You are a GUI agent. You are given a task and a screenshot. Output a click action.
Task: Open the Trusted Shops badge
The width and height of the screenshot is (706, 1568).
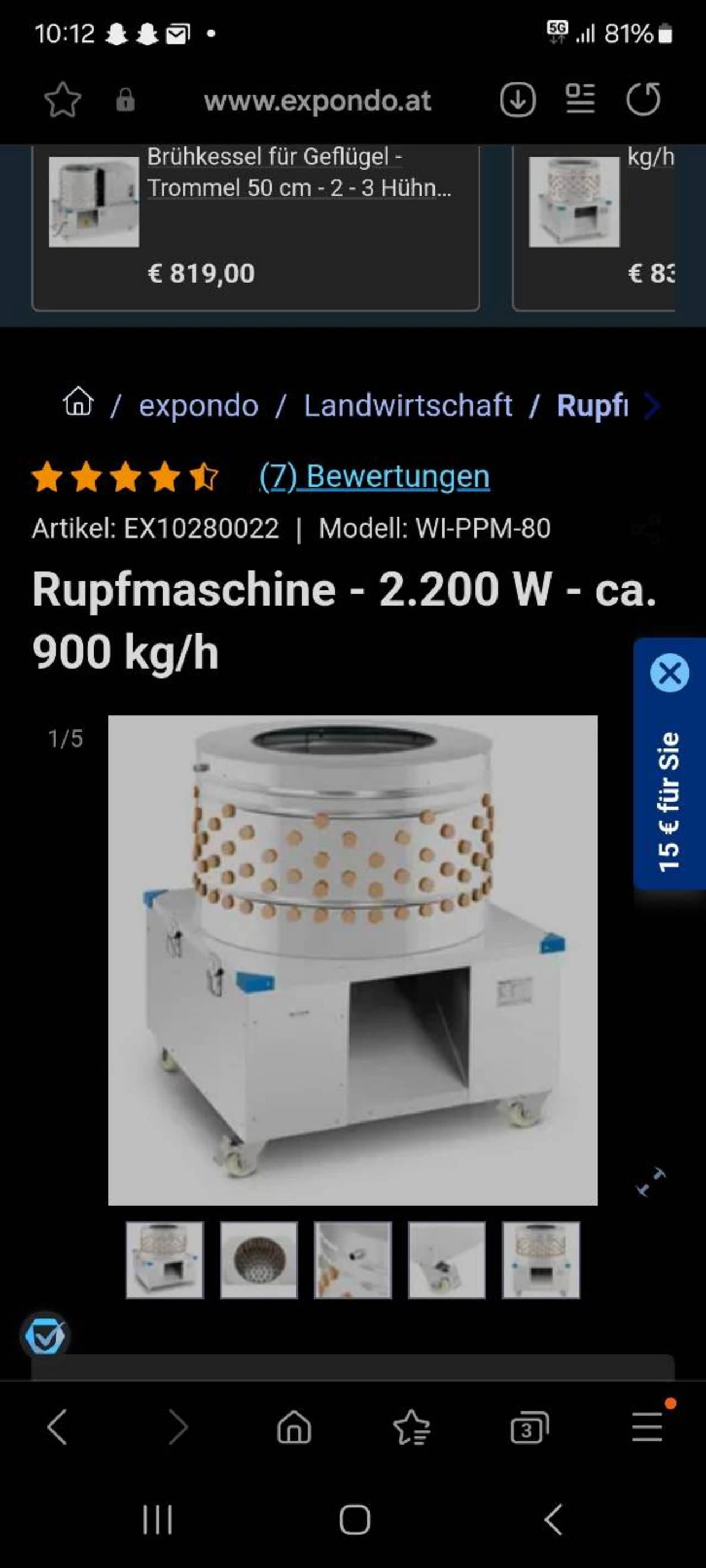tap(45, 1336)
